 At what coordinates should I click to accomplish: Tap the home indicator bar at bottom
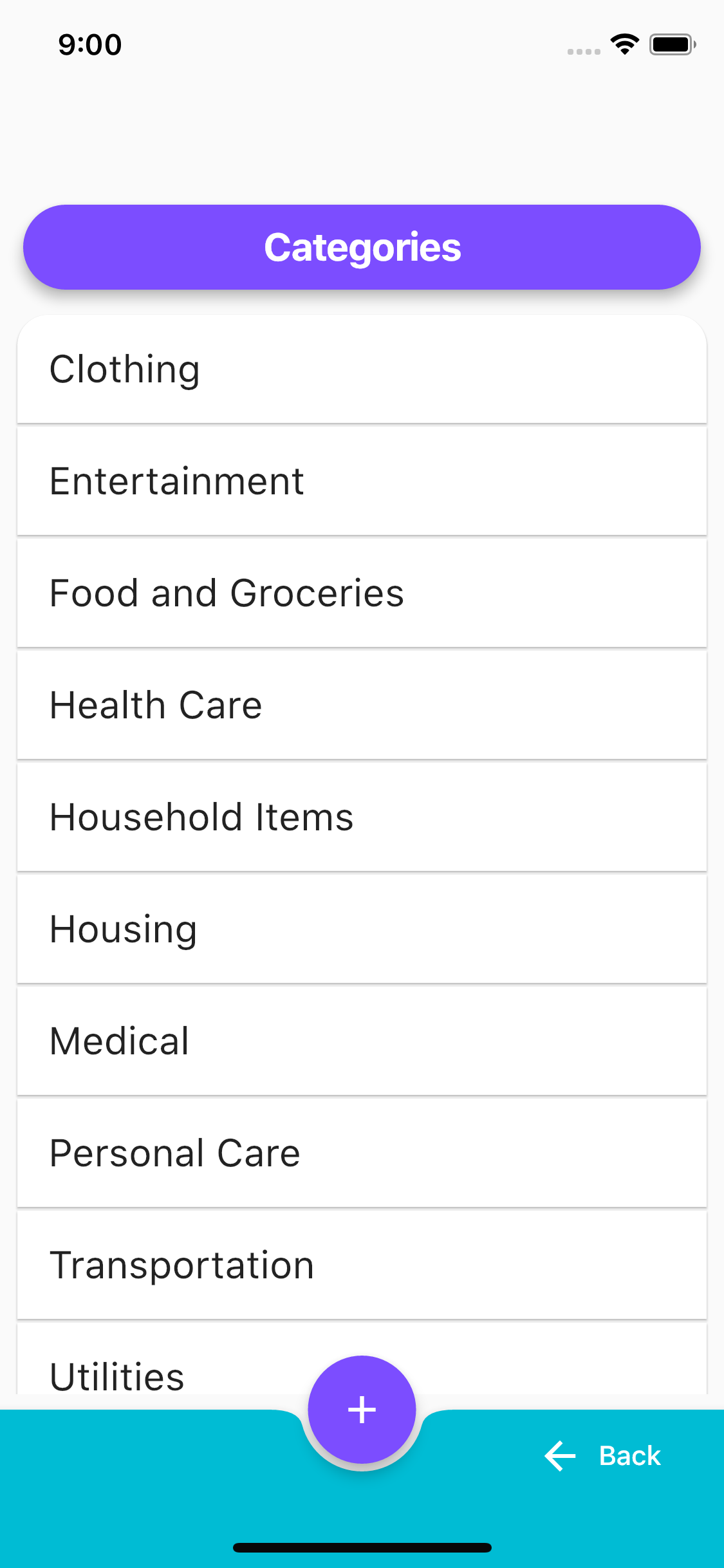362,1547
